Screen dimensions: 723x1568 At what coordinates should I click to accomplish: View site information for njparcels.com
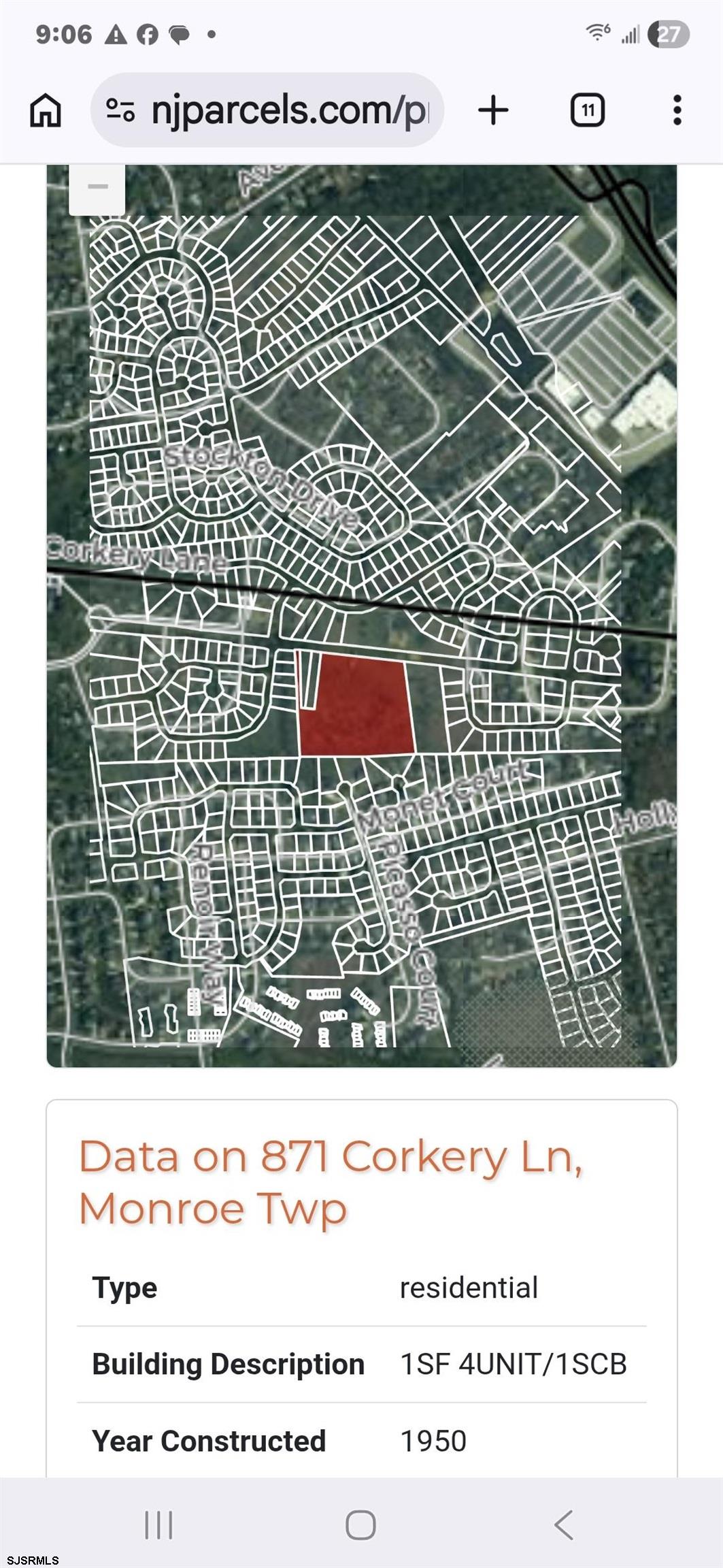pyautogui.click(x=120, y=110)
